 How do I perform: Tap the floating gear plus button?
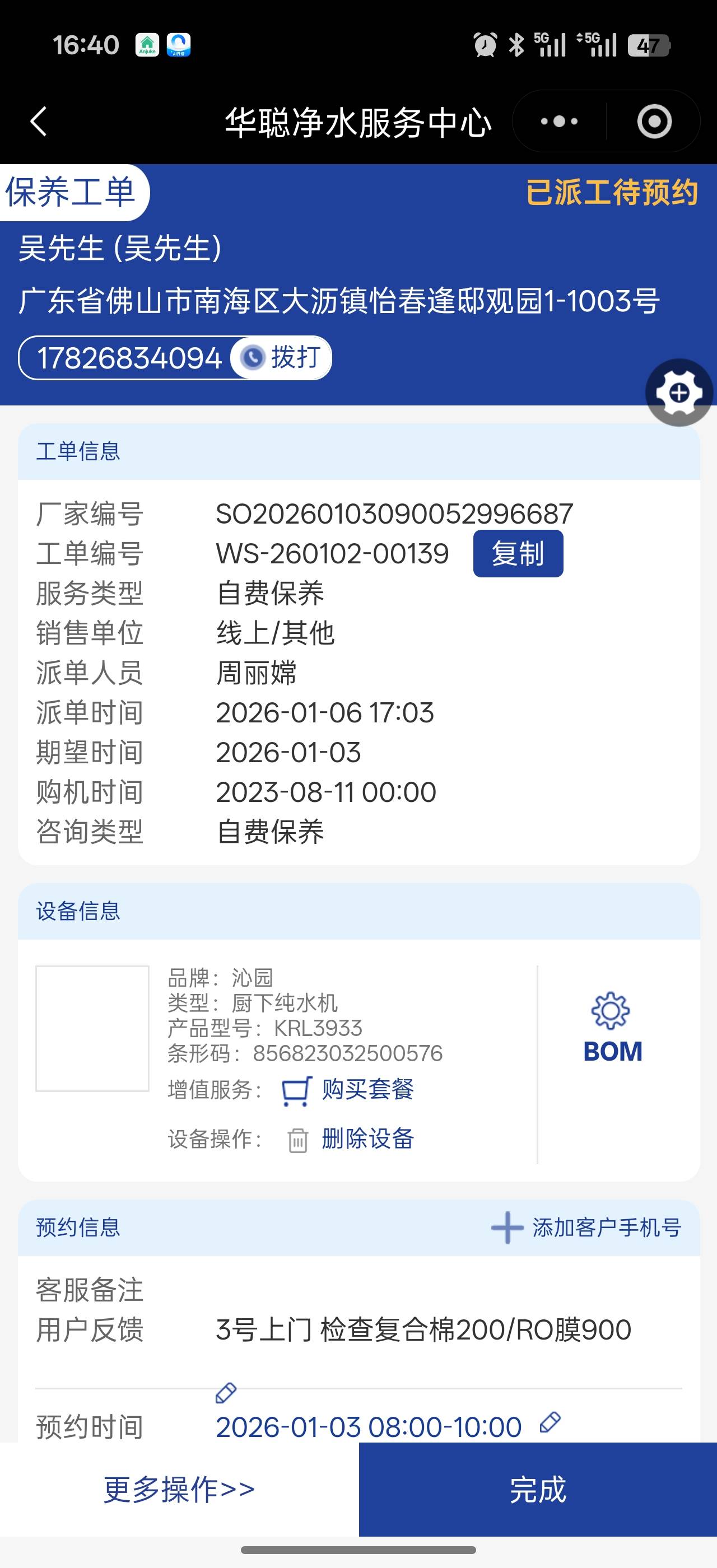click(x=679, y=393)
